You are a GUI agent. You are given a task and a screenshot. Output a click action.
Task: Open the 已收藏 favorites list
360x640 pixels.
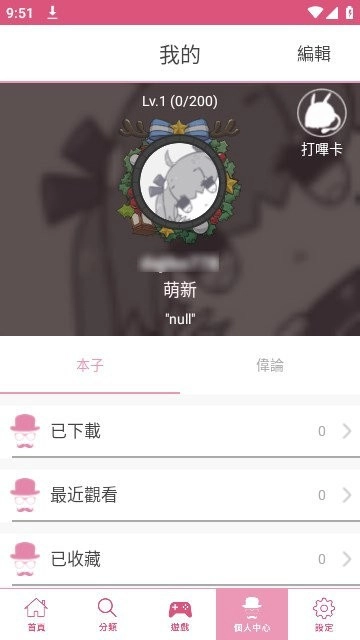point(180,559)
